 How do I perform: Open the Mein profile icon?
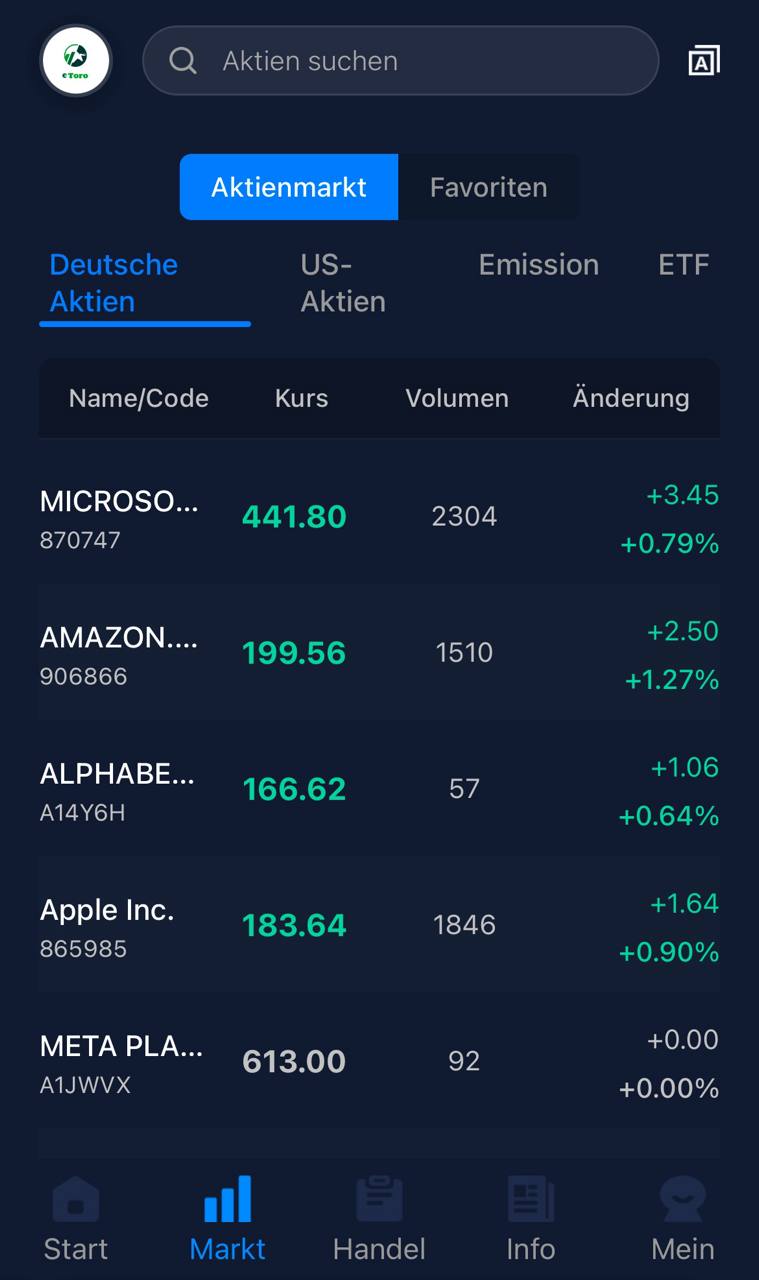[x=682, y=1199]
